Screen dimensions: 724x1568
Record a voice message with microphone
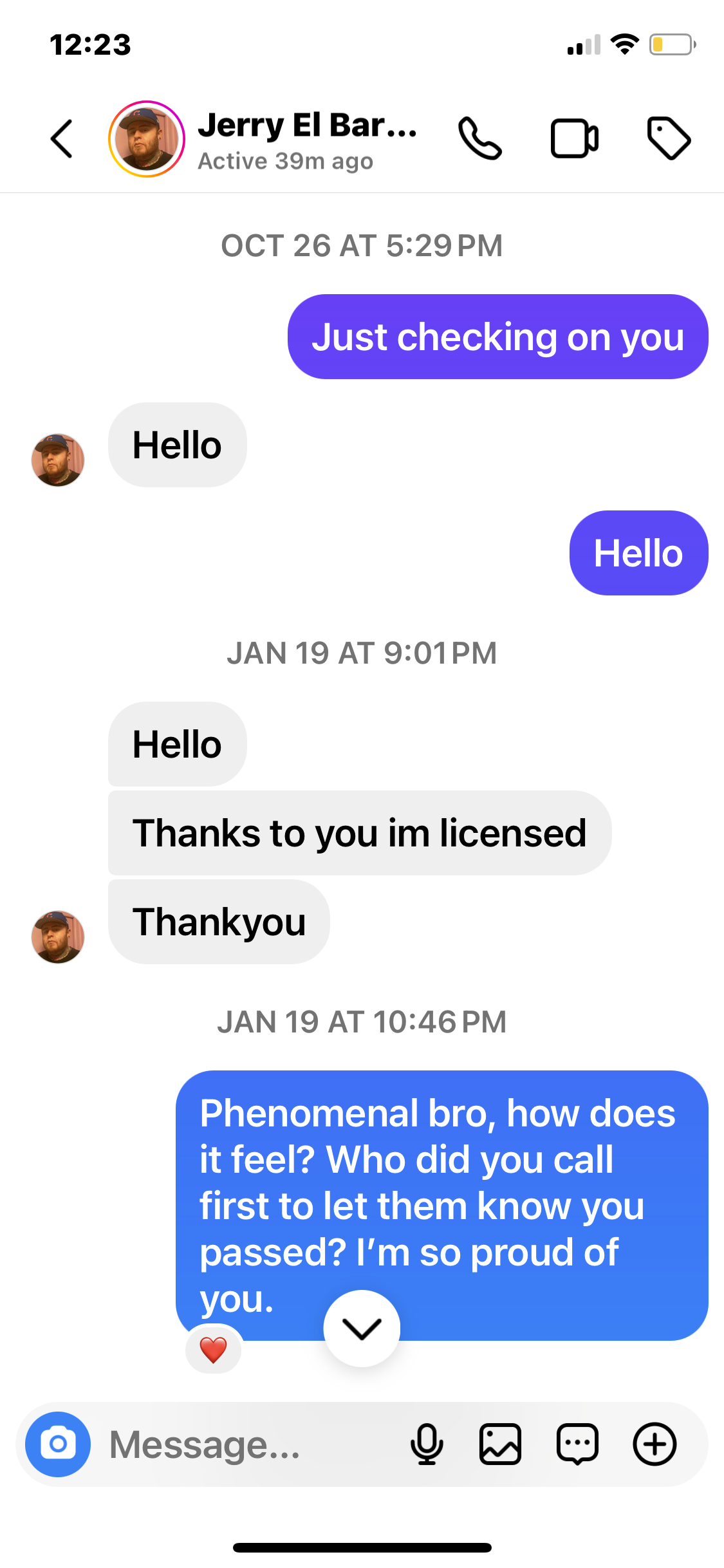pos(427,1444)
